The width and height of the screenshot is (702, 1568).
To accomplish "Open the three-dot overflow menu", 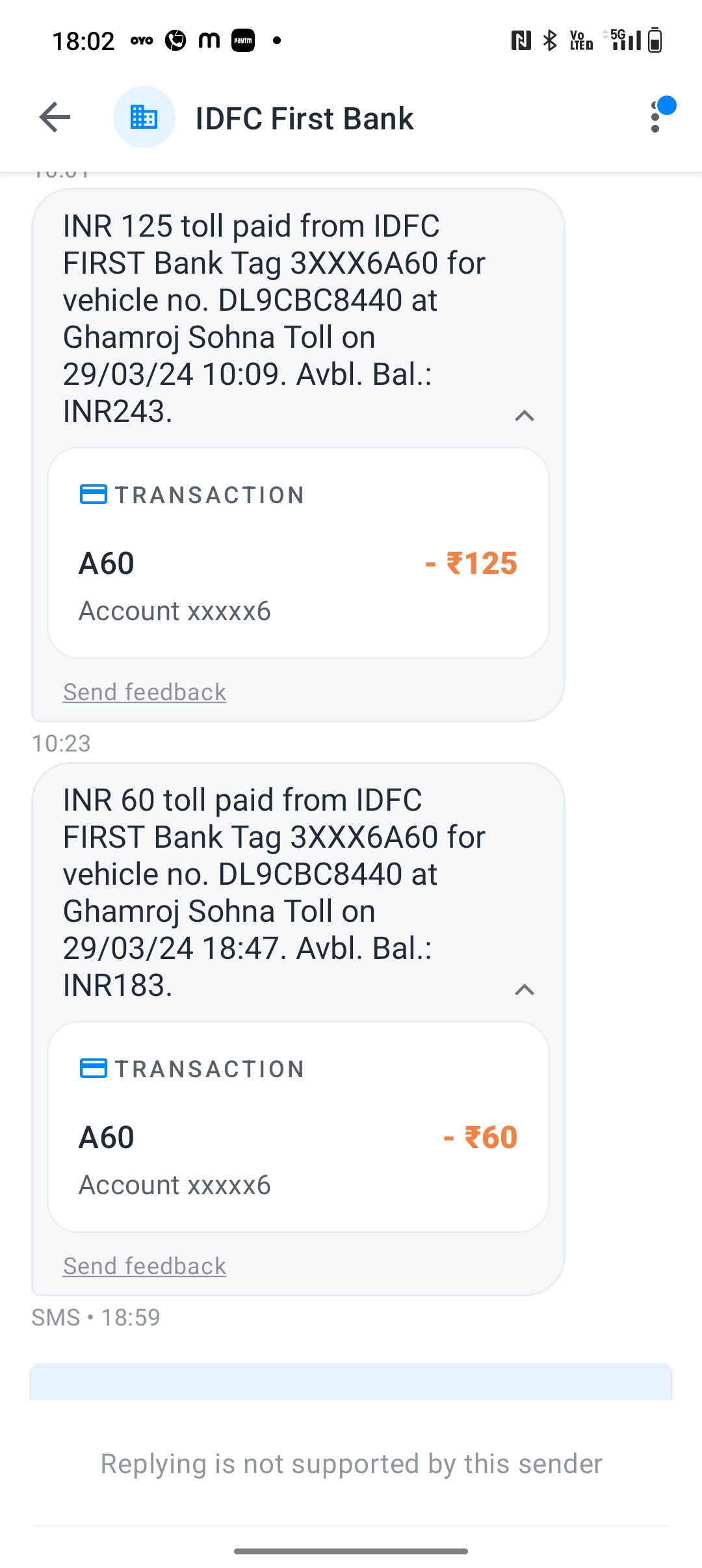I will pos(655,118).
